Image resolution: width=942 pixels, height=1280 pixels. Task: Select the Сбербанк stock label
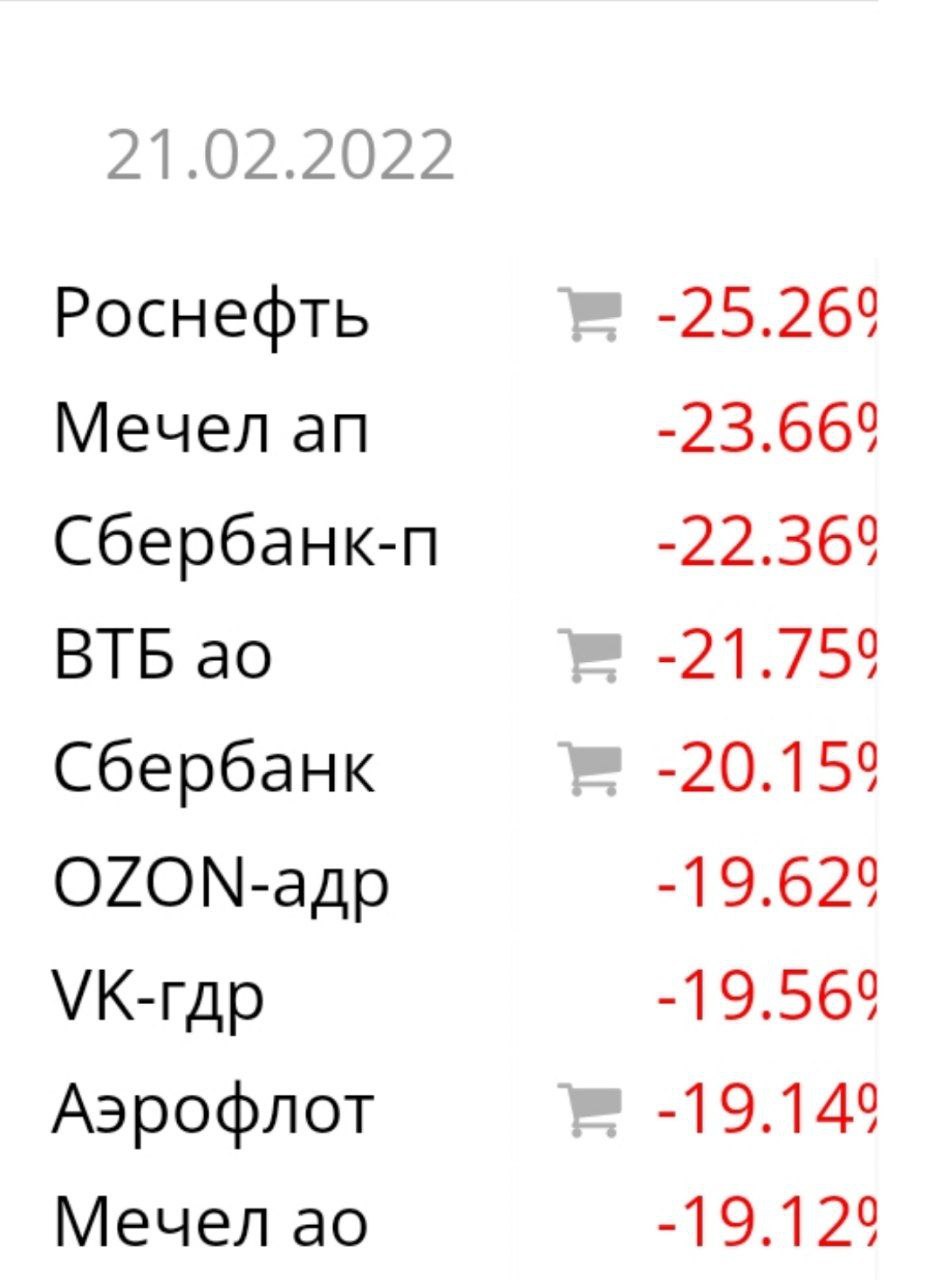pos(211,768)
